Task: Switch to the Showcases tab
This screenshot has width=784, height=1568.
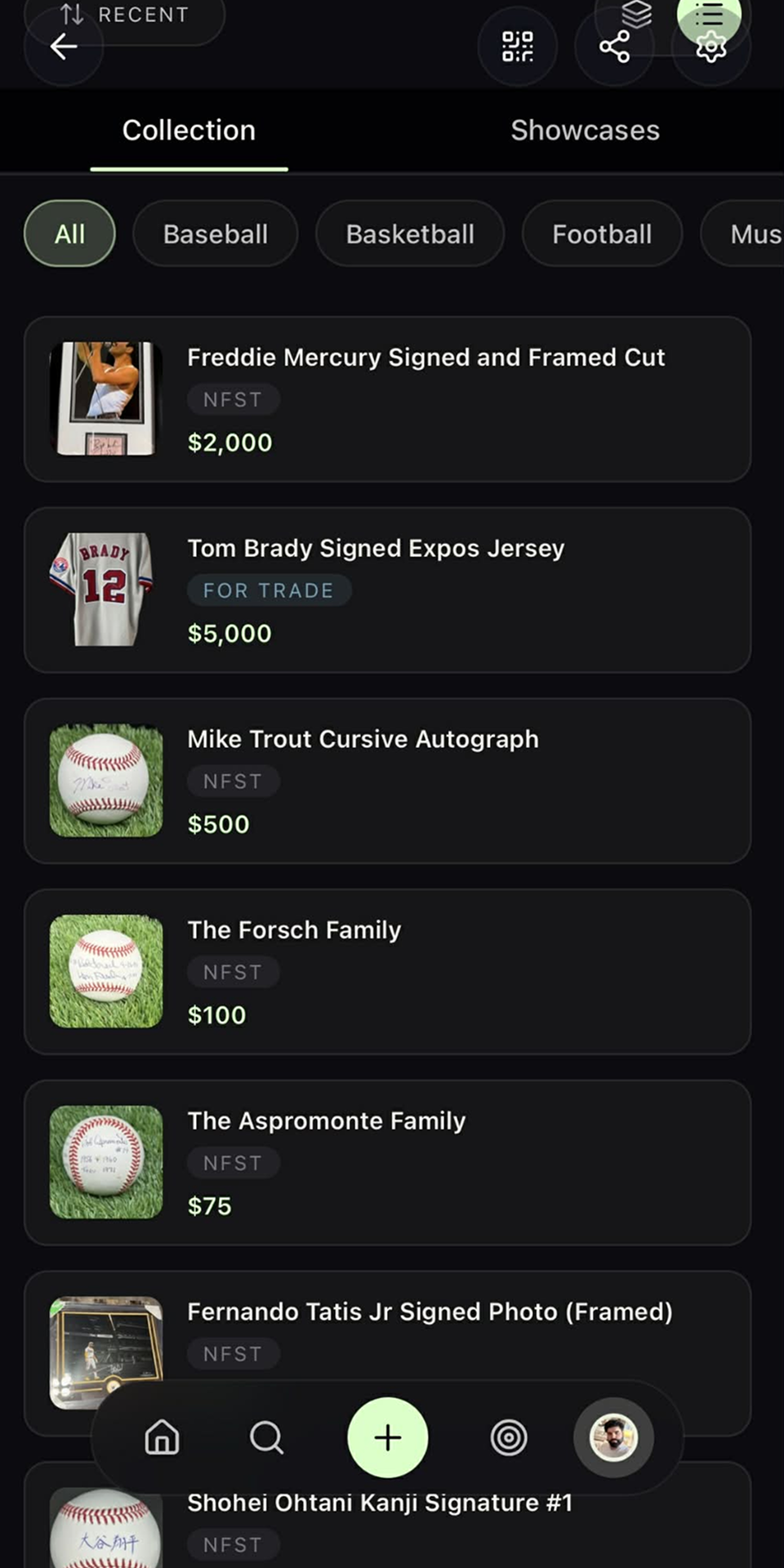Action: pyautogui.click(x=585, y=131)
